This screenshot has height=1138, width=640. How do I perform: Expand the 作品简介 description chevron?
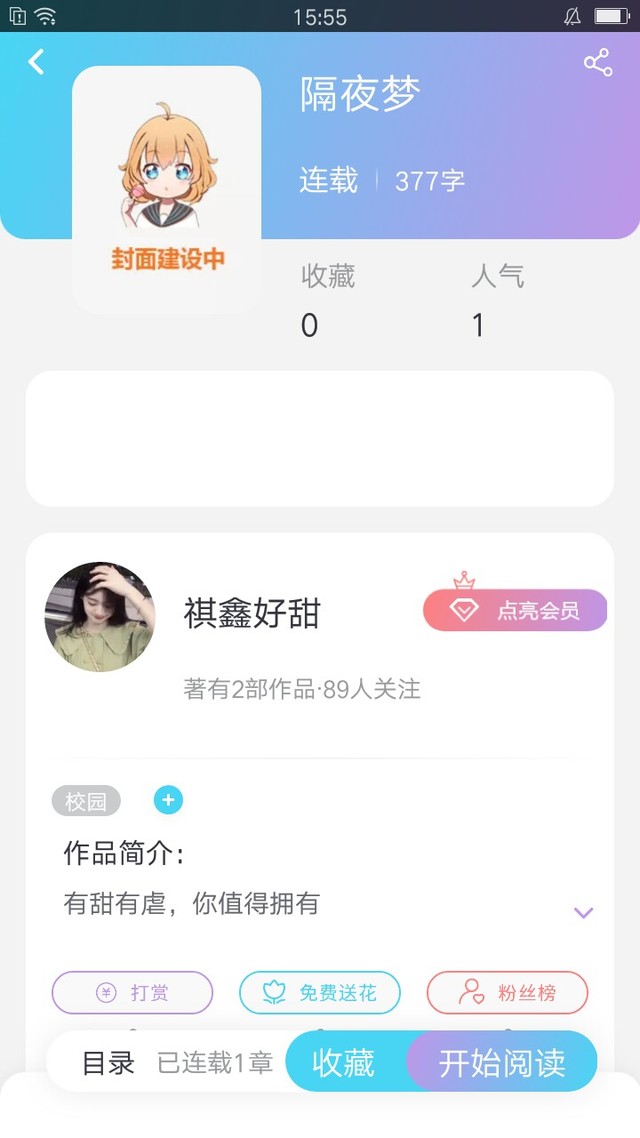tap(584, 912)
